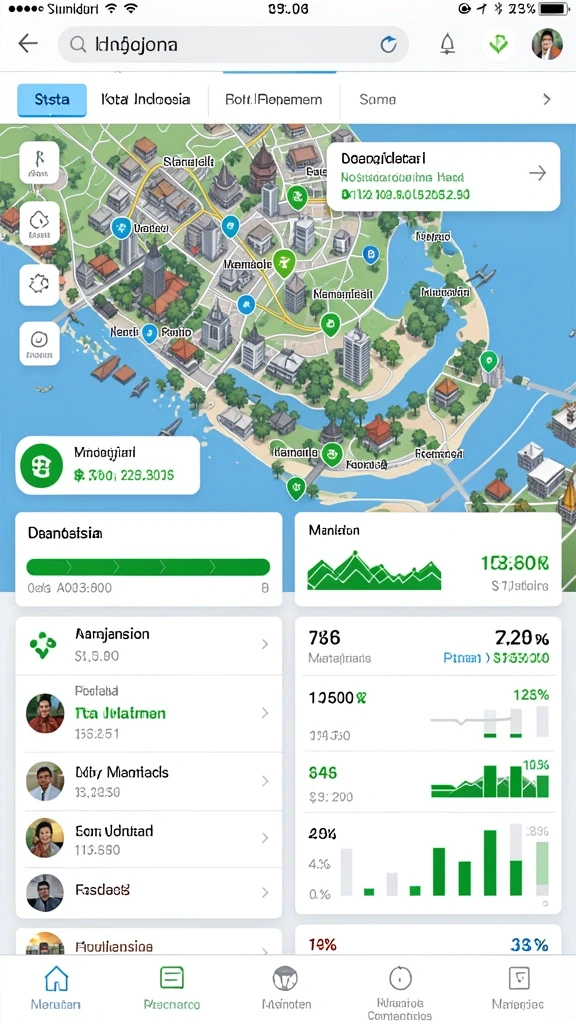Select the highlighted Ststa tab
Viewport: 576px width, 1024px height.
coord(52,100)
